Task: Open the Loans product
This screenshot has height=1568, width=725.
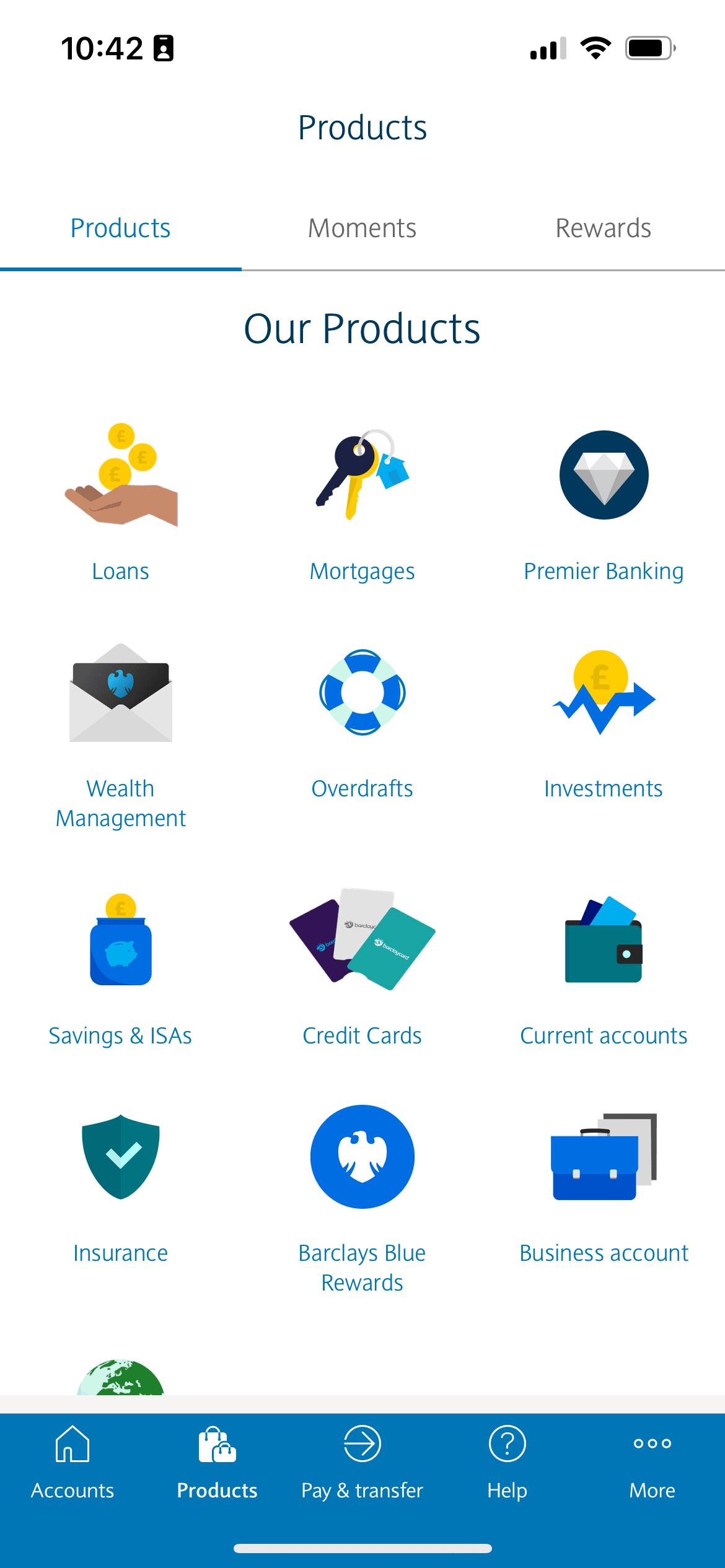Action: 120,502
